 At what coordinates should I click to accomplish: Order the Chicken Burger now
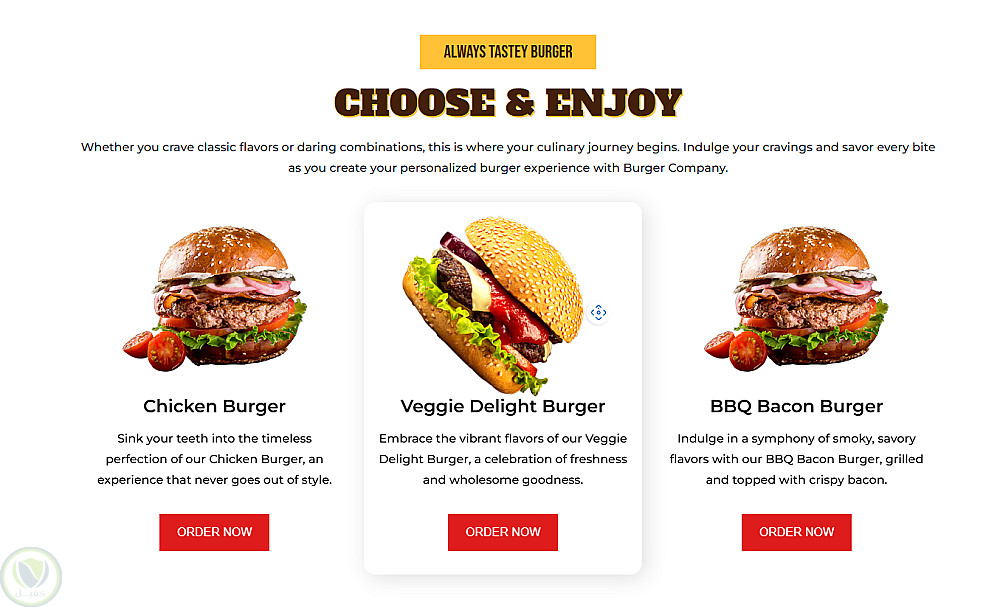(214, 532)
